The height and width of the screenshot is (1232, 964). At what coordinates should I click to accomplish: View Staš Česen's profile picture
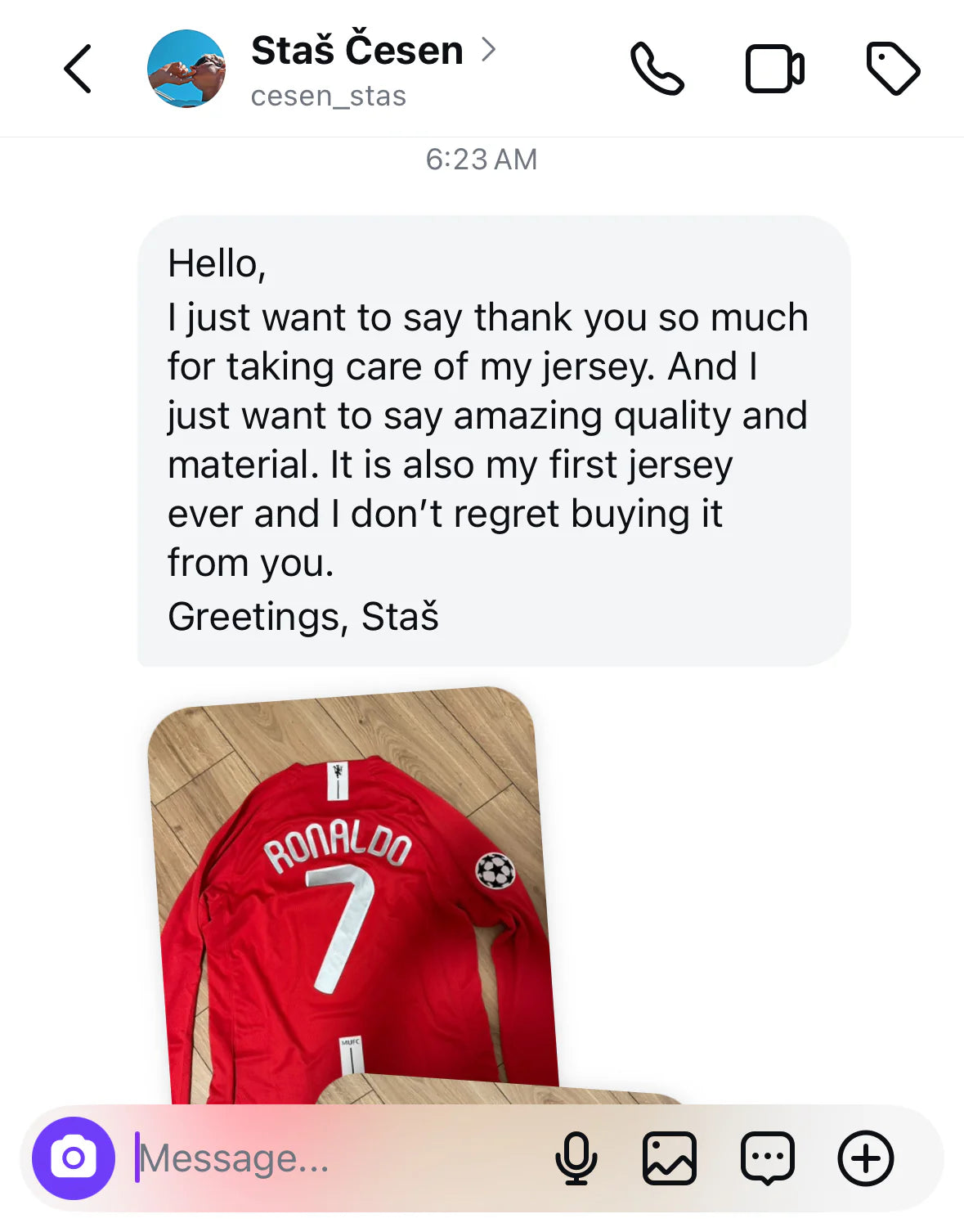(x=186, y=69)
